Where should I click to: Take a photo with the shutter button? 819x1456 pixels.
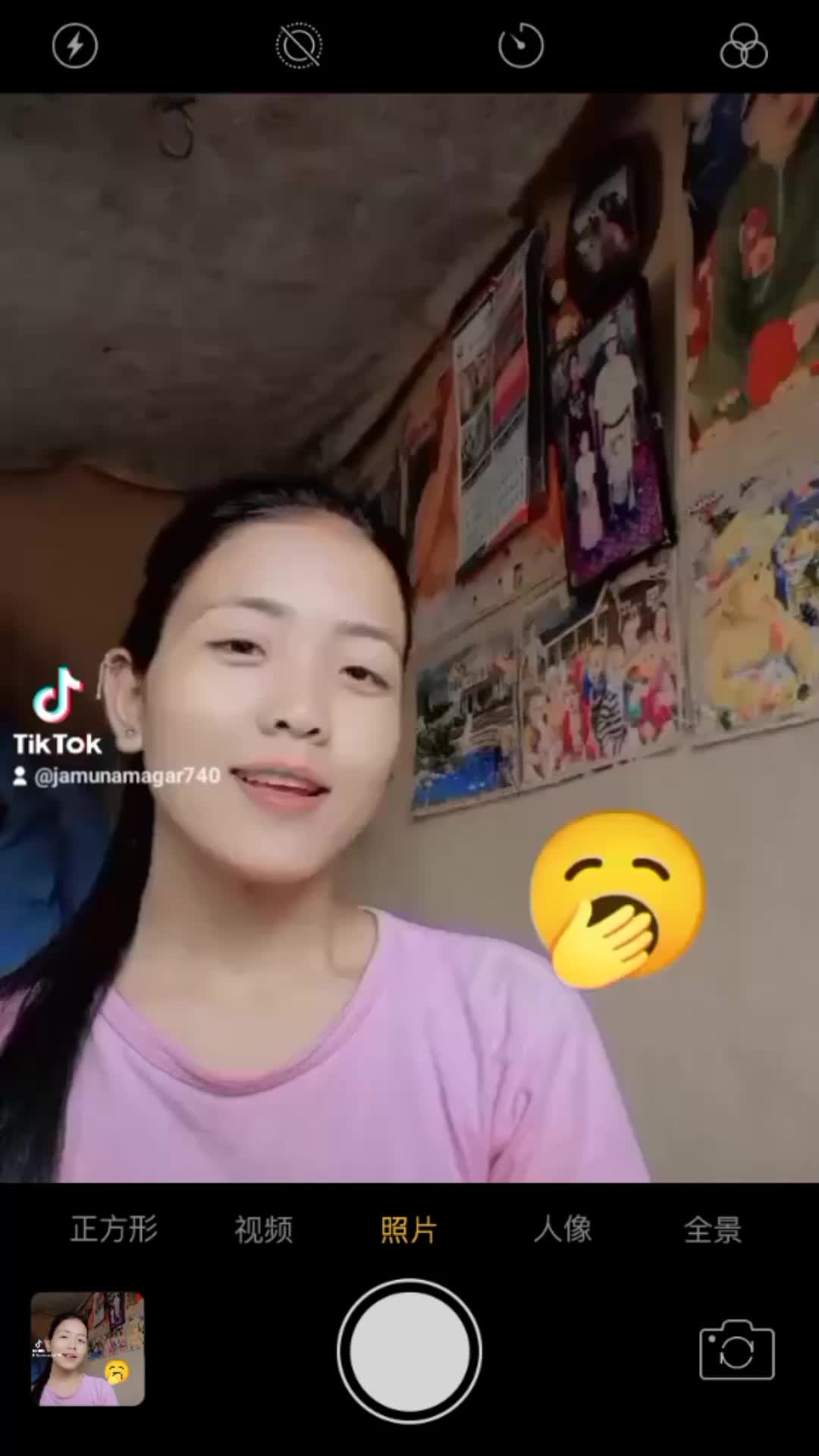click(409, 1351)
